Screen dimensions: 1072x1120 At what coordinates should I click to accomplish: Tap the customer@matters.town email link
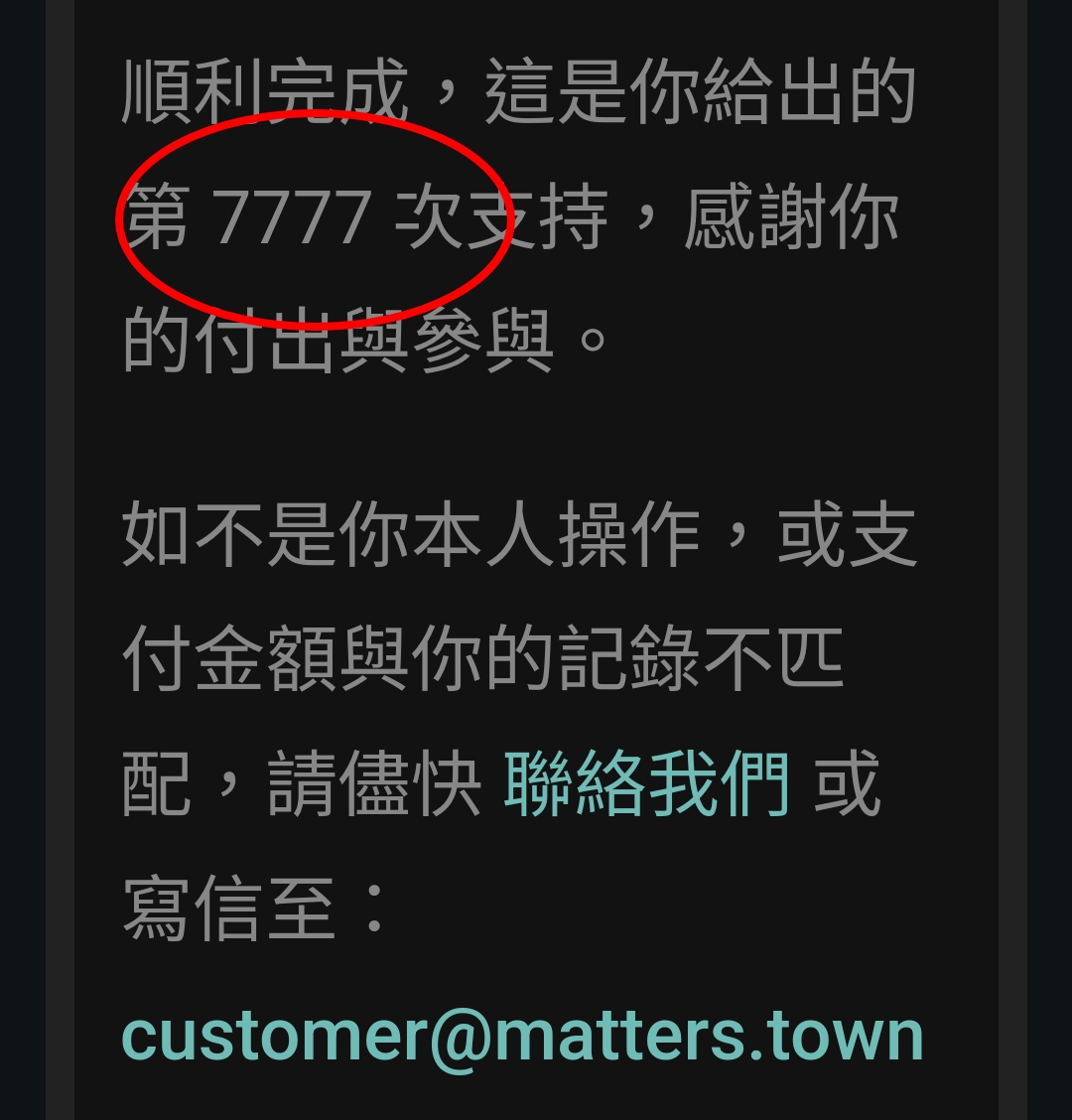(x=522, y=1035)
